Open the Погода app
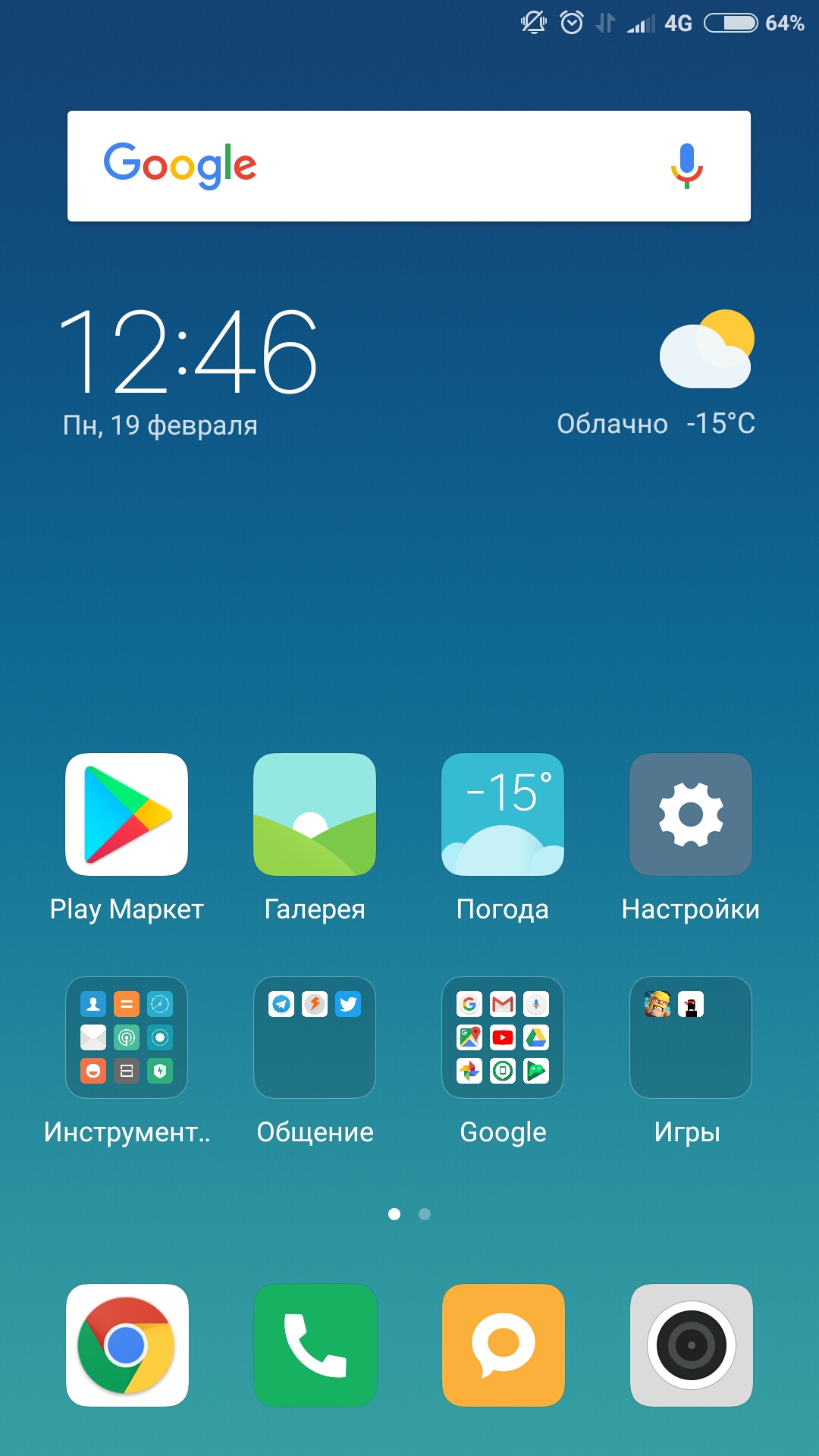 (503, 814)
